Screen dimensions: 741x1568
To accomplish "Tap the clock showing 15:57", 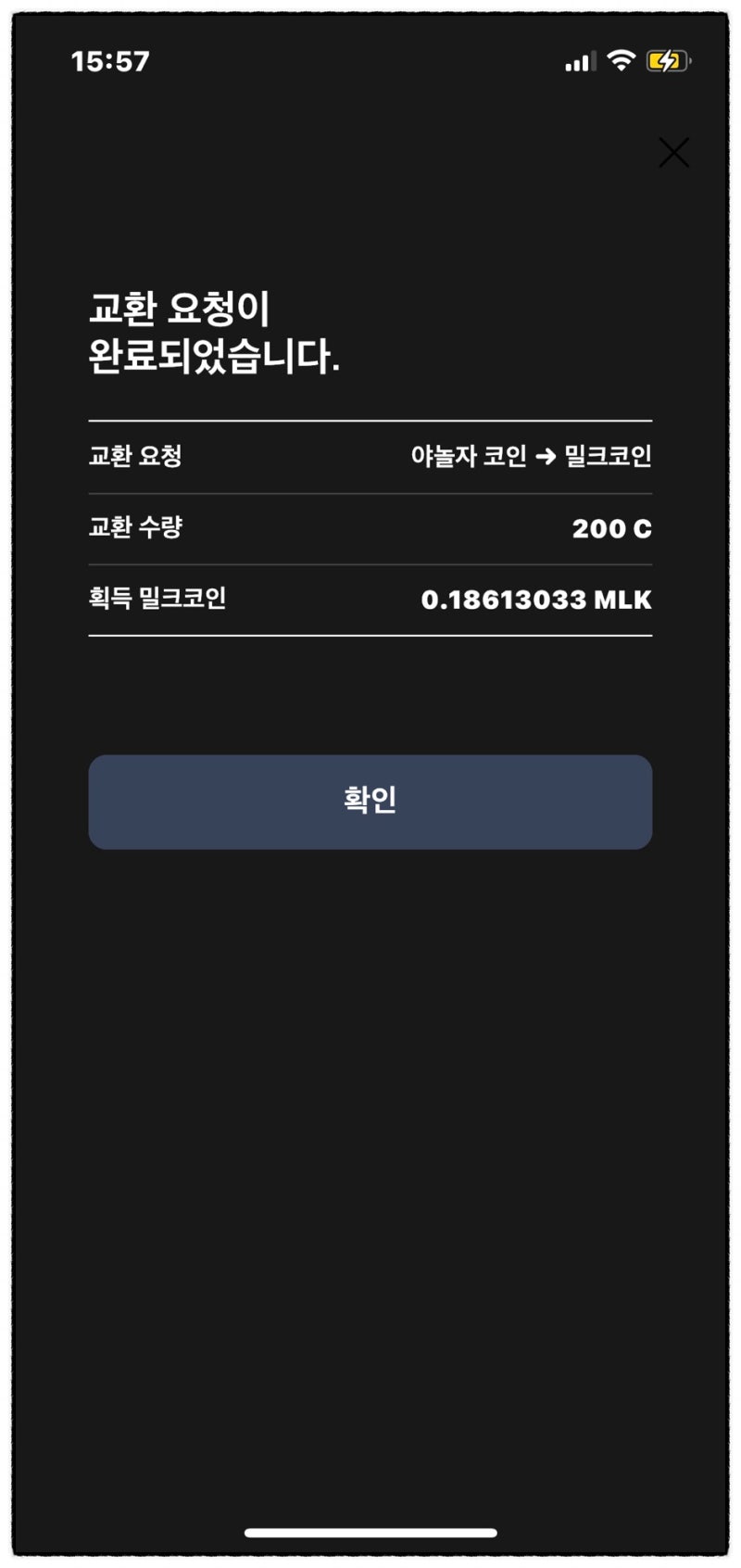I will [111, 61].
